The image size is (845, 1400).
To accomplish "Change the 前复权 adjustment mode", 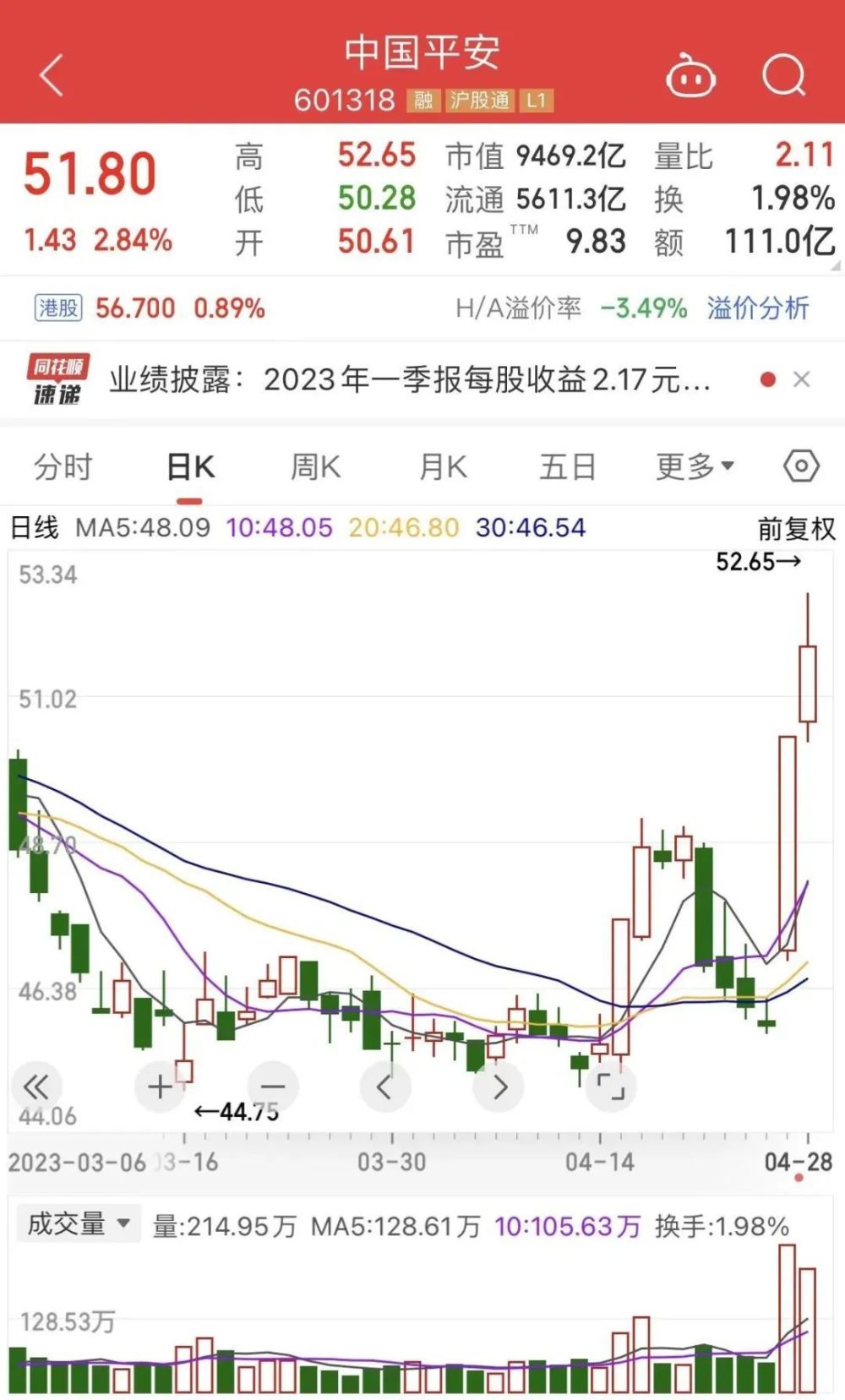I will point(796,529).
